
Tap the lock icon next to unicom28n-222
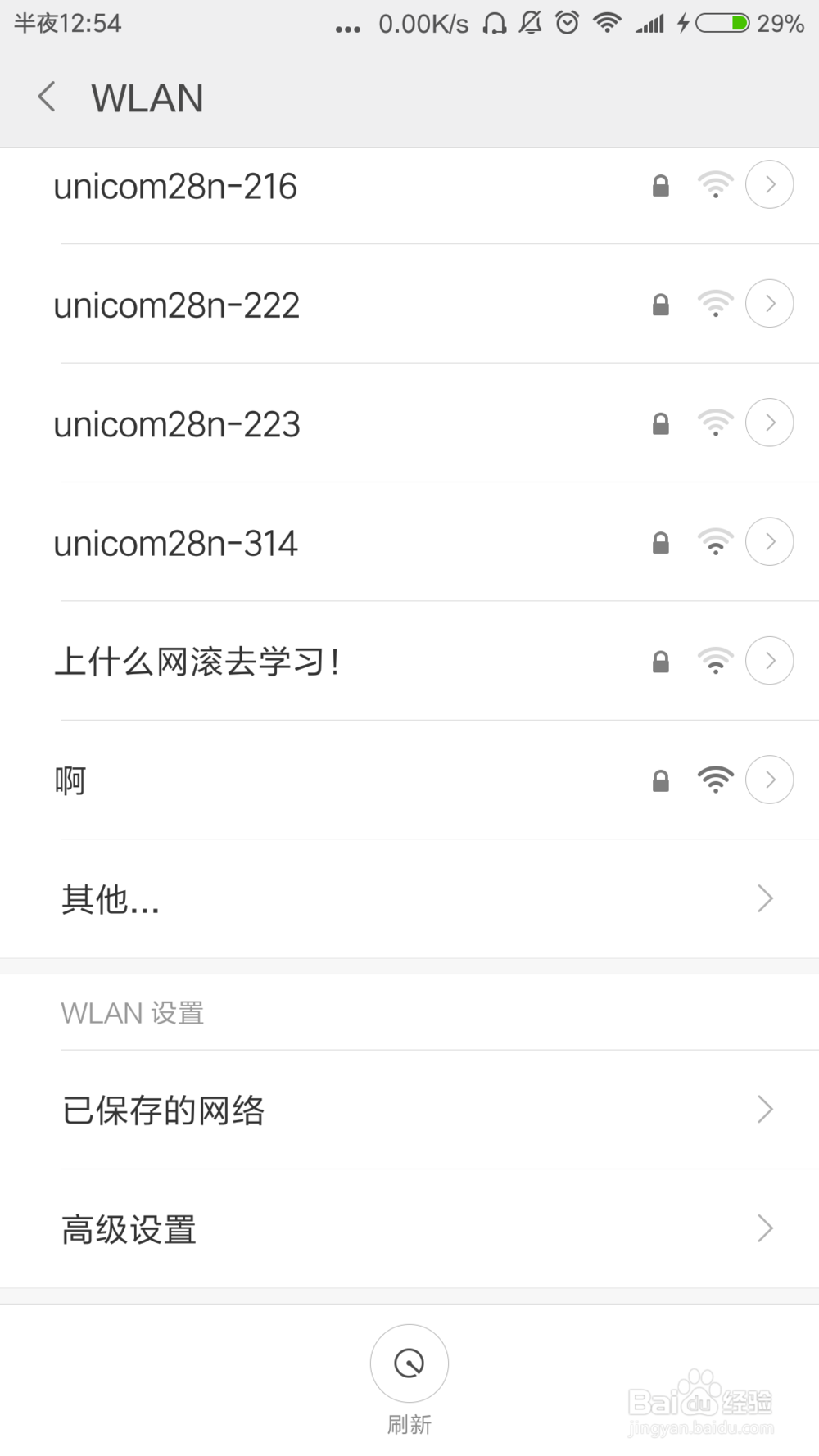point(660,304)
